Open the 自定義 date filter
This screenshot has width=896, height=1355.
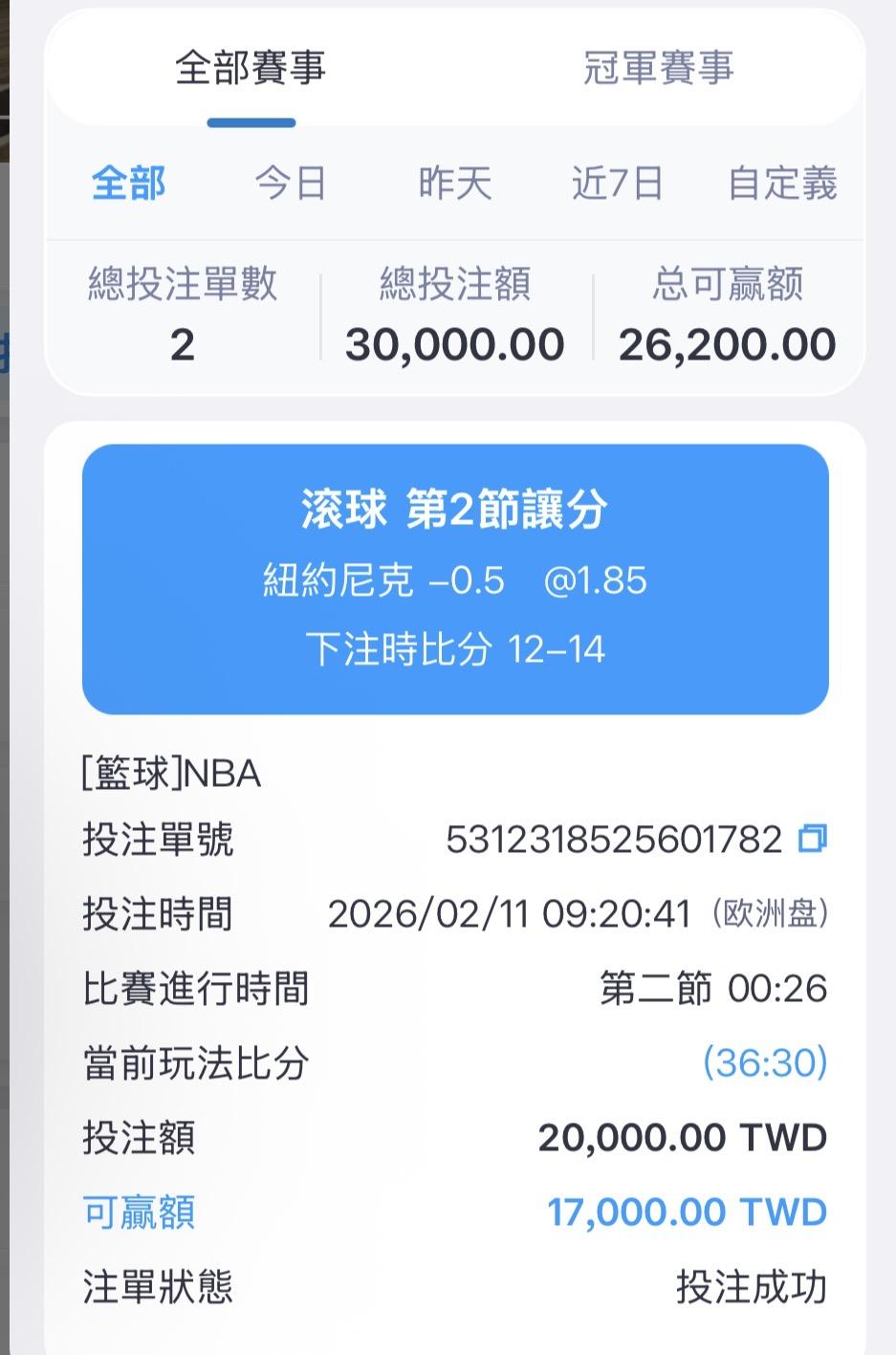782,183
